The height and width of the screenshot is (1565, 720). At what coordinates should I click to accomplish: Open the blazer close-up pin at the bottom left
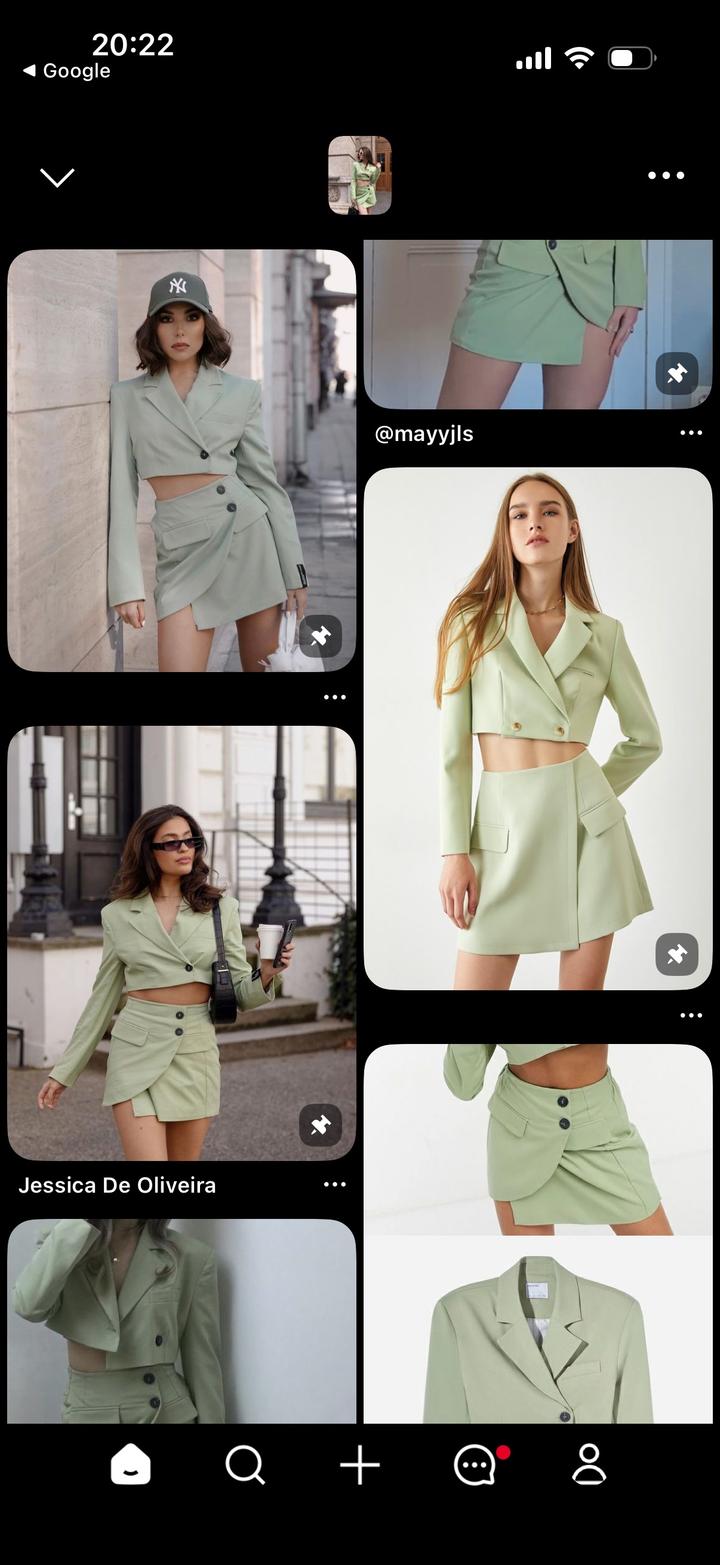(x=181, y=1320)
